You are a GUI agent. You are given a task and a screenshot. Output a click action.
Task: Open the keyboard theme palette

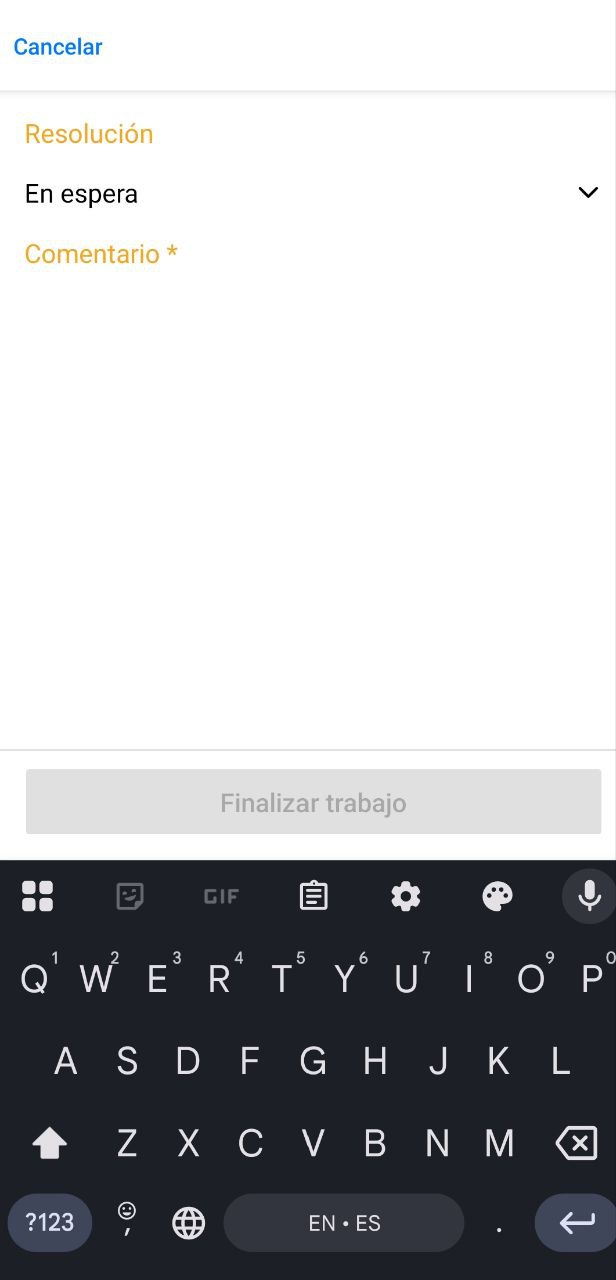pos(497,896)
